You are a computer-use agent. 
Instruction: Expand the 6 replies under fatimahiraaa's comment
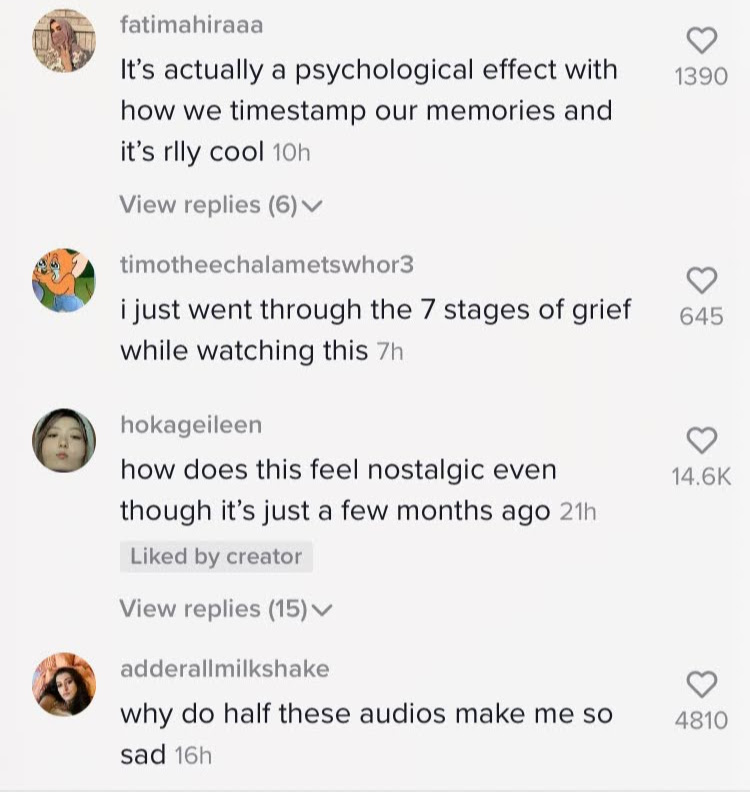point(220,205)
